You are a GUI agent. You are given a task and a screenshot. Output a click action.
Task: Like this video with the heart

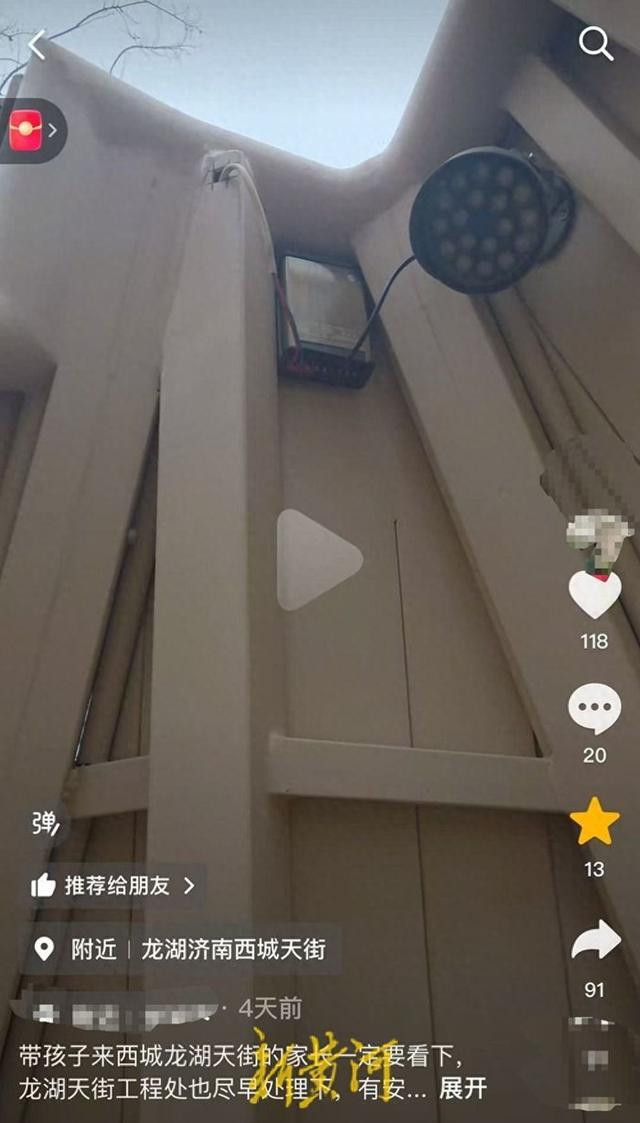595,594
